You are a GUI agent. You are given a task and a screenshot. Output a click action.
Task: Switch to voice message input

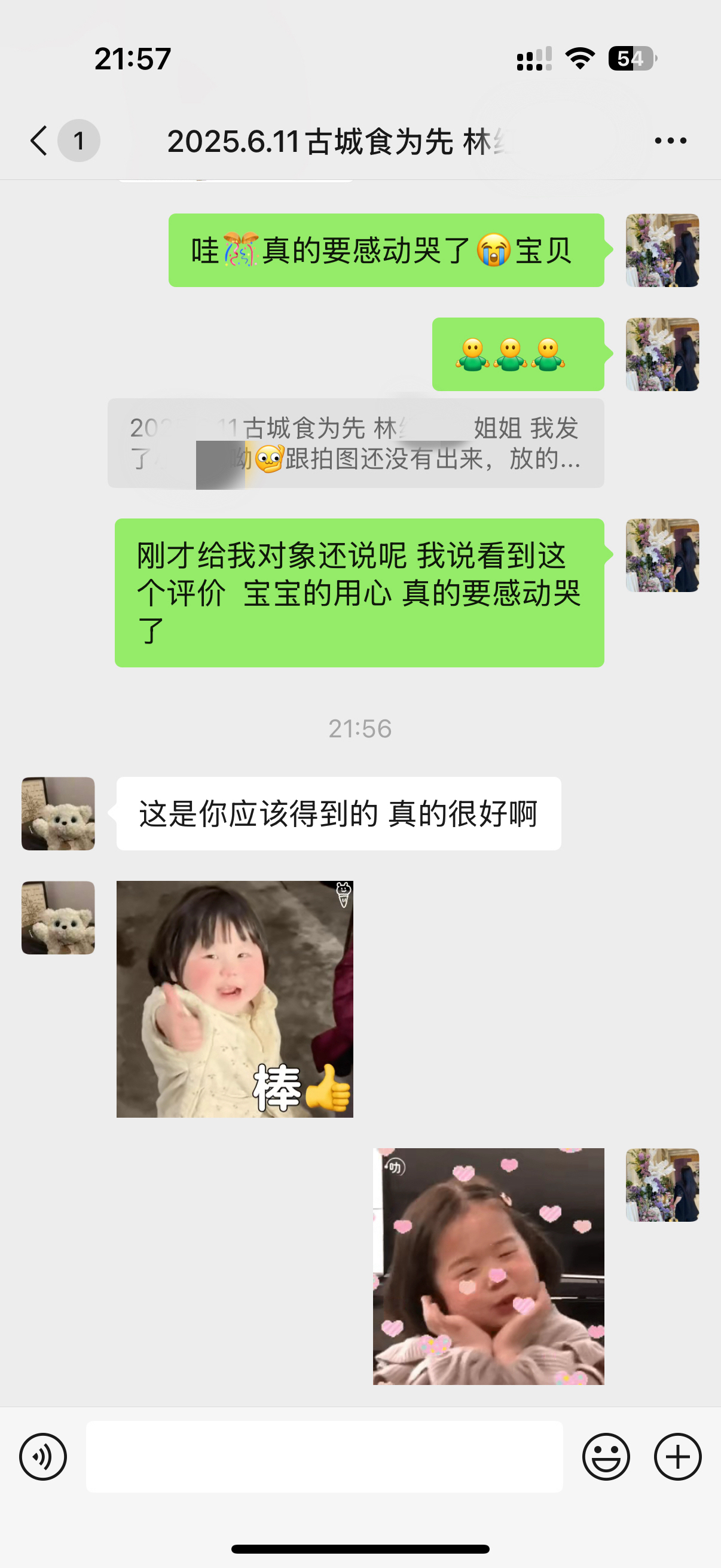tap(42, 1457)
